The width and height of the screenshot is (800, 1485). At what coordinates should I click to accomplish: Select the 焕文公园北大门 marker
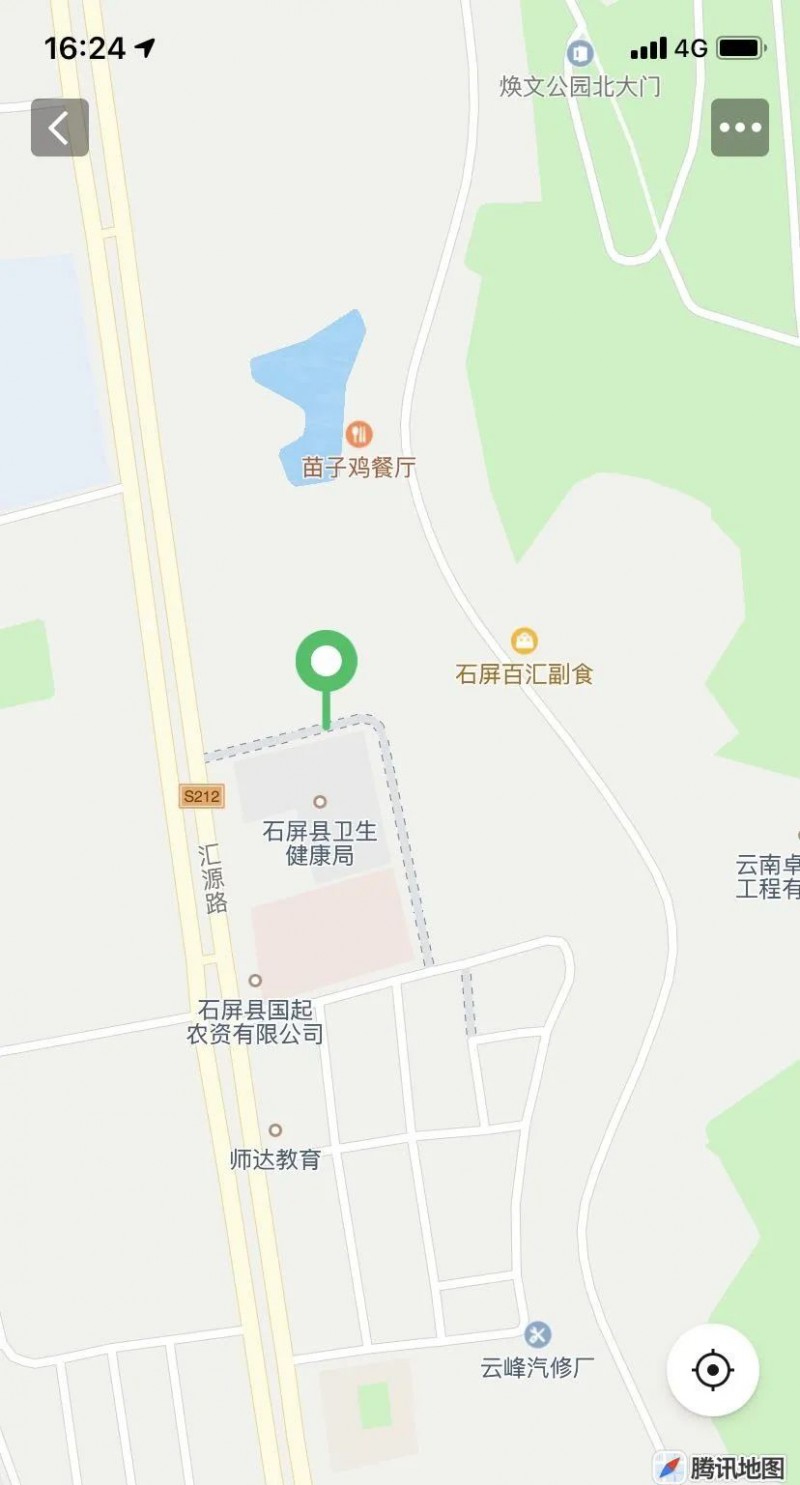[x=579, y=52]
